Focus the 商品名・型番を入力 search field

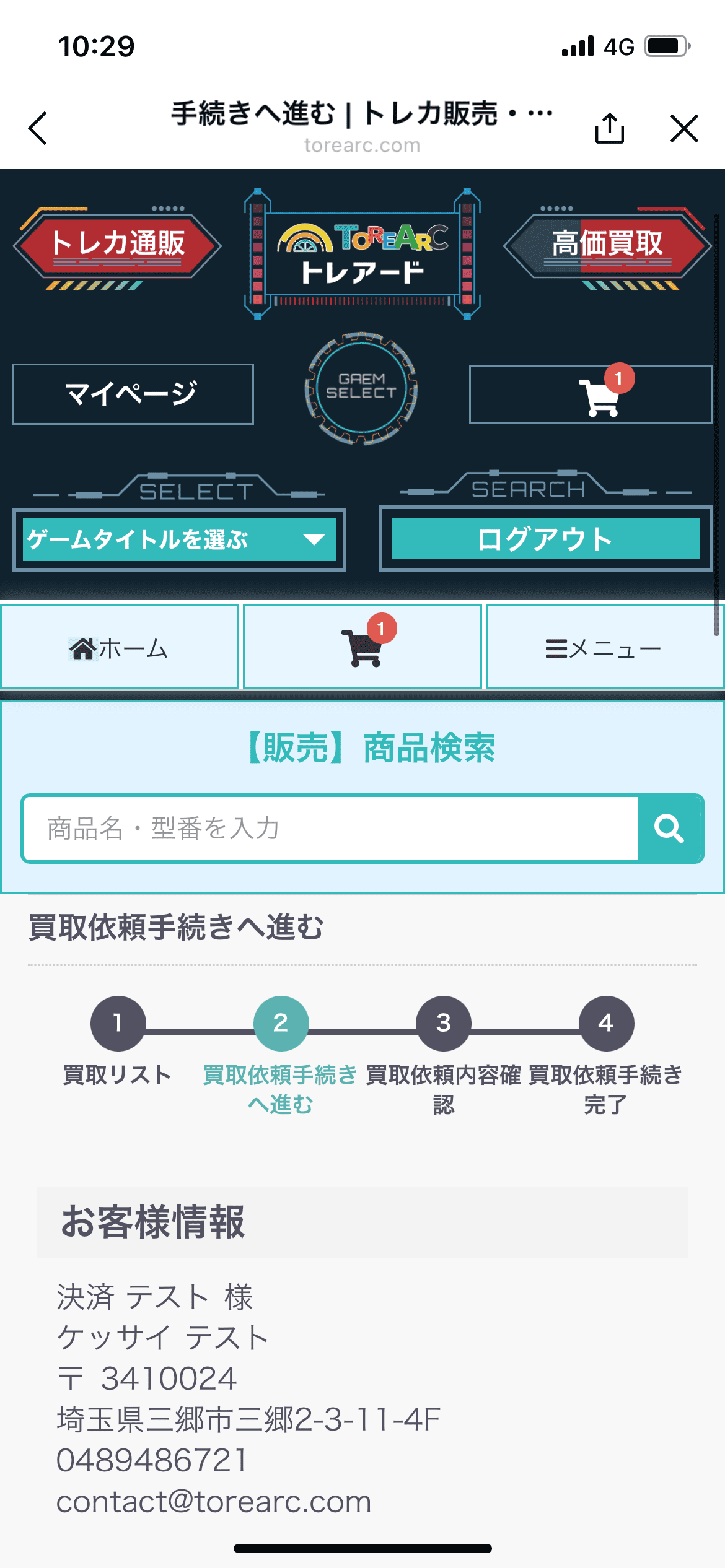click(330, 829)
